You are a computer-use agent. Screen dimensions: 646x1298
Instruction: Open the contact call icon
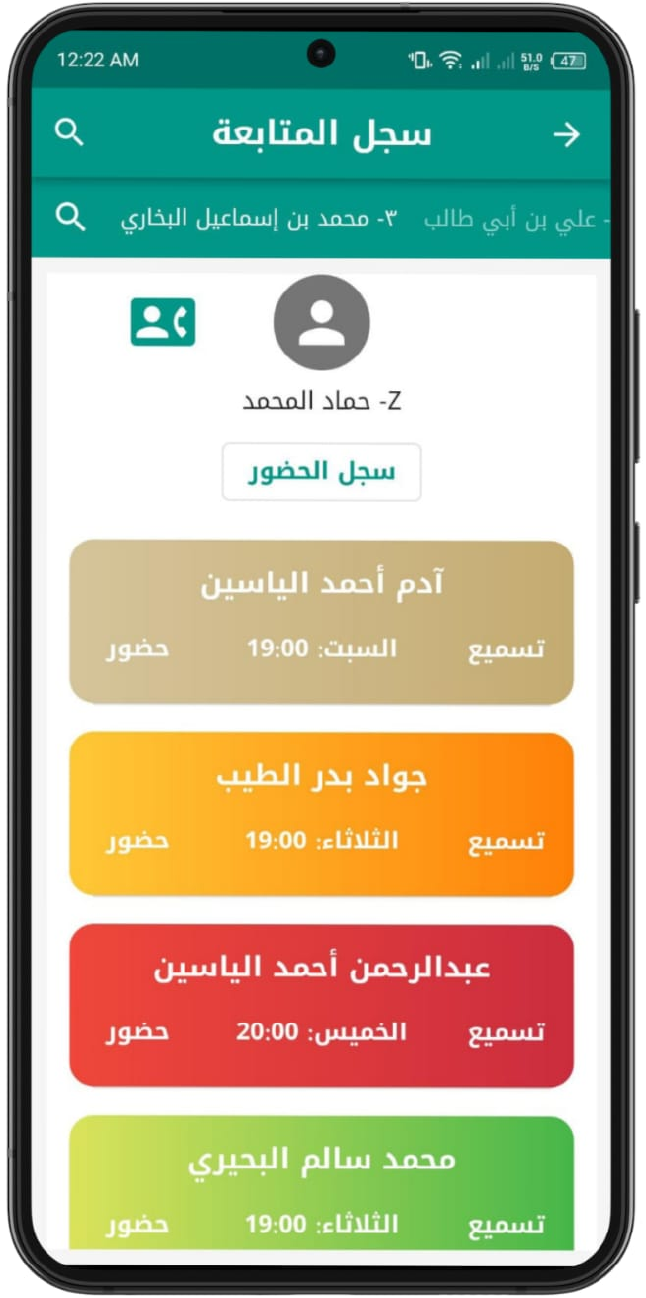(162, 322)
